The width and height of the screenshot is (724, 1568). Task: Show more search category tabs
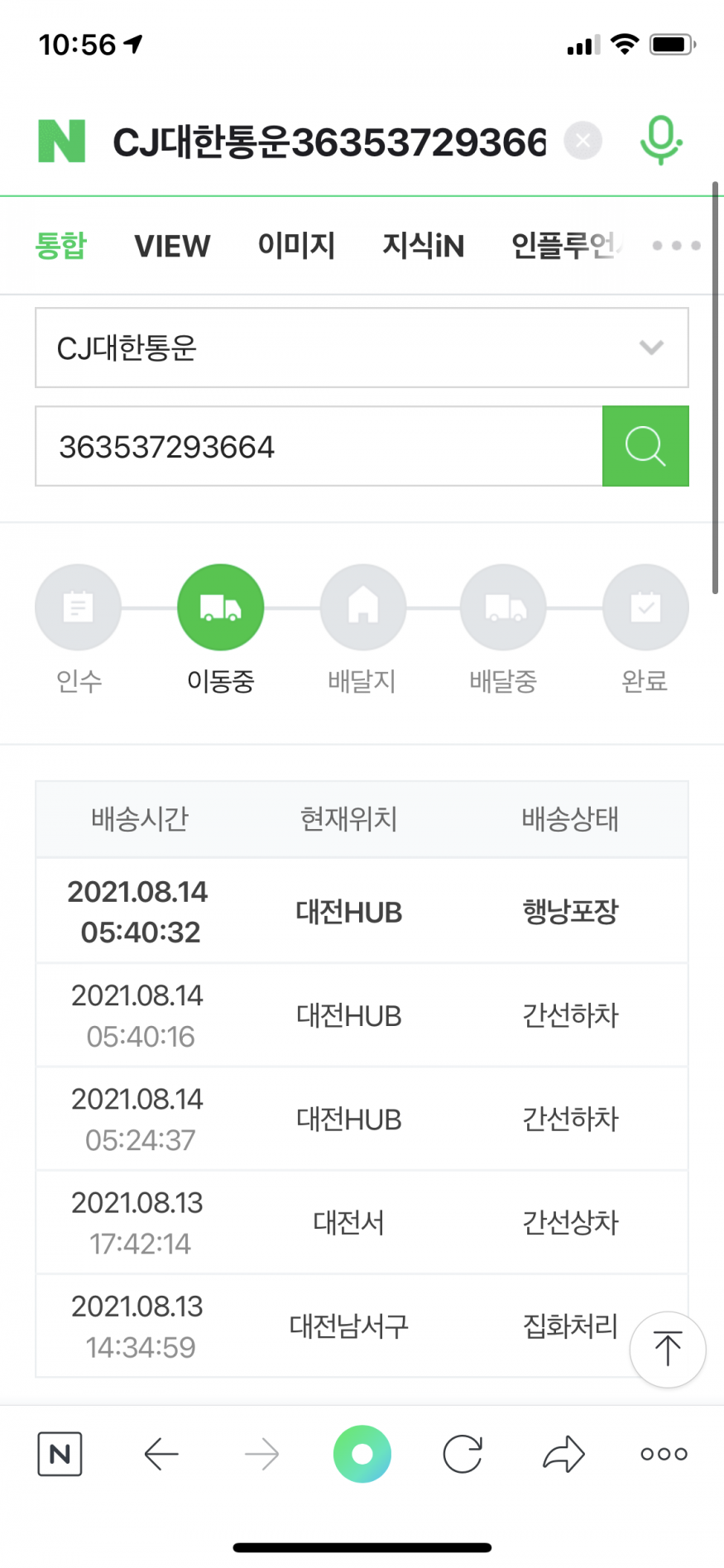[676, 246]
